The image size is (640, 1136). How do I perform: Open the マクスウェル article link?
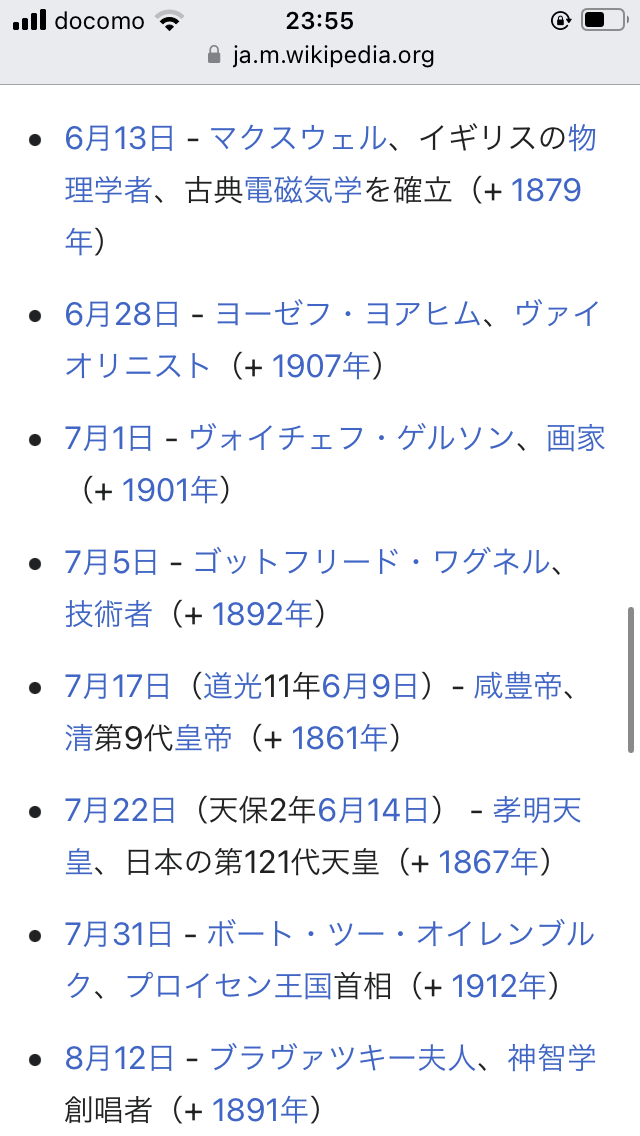coord(298,138)
